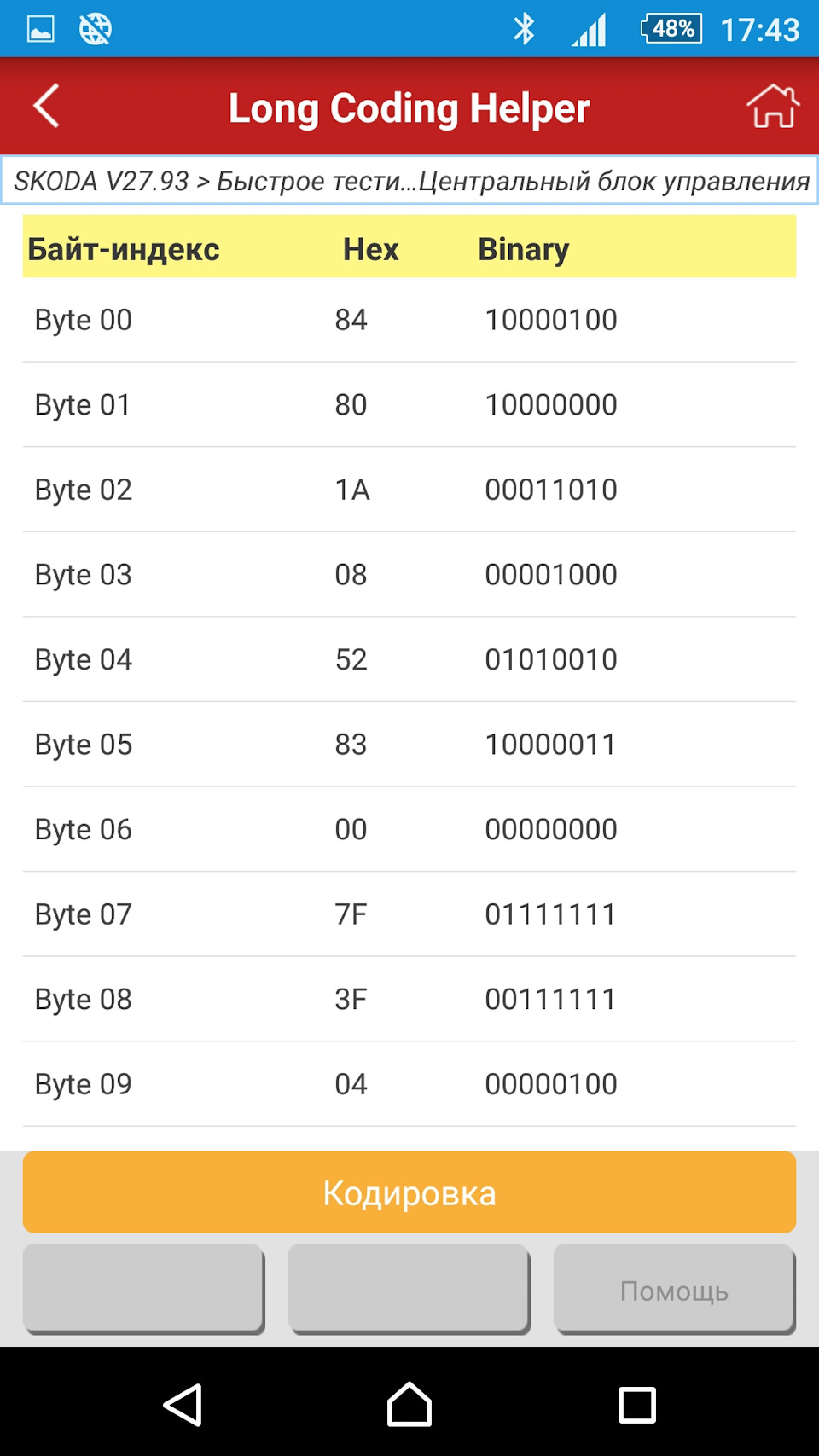This screenshot has width=819, height=1456.
Task: Tap the Кодировка button
Action: click(409, 1192)
